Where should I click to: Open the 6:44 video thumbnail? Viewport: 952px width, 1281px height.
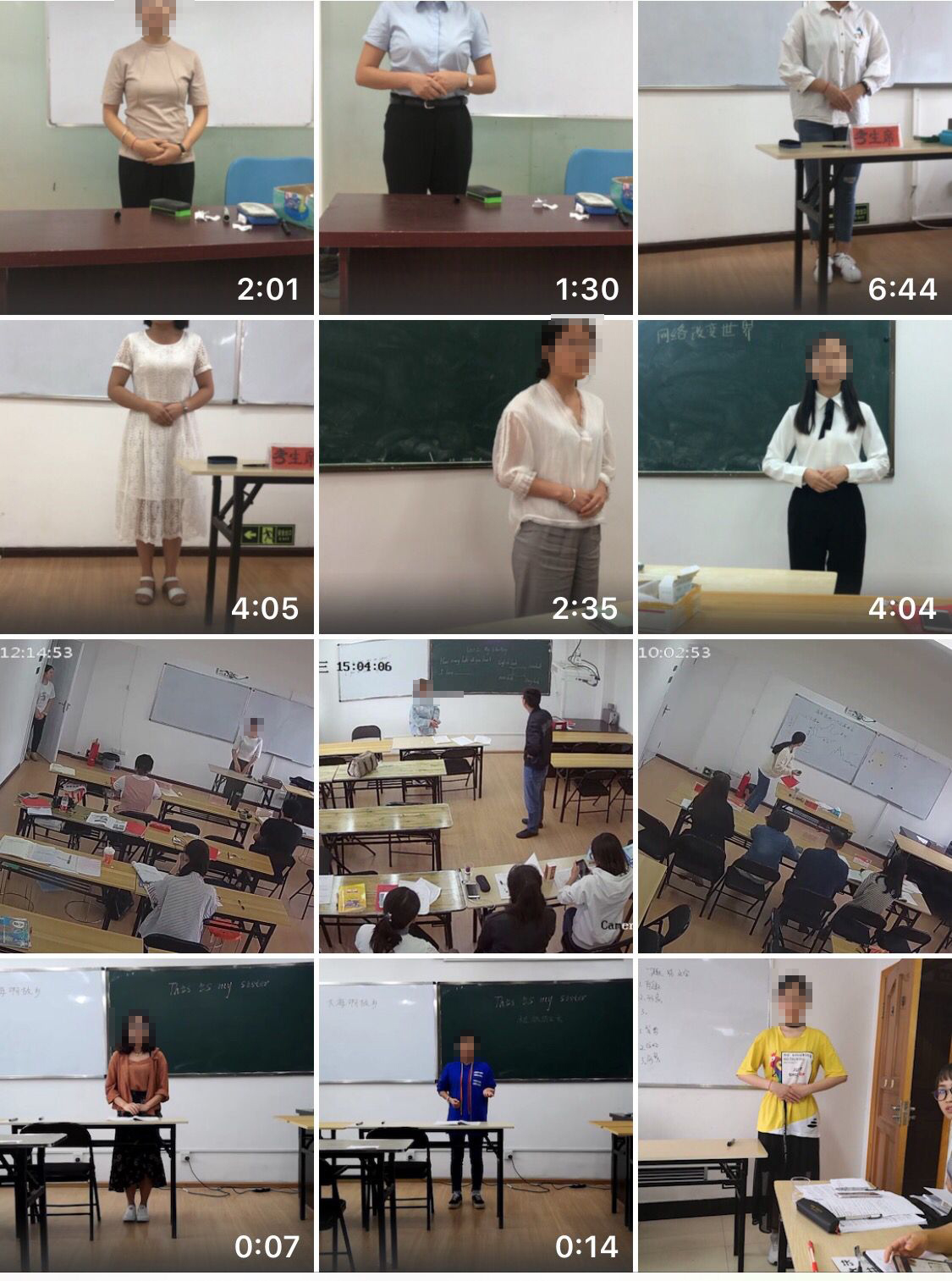[x=795, y=157]
